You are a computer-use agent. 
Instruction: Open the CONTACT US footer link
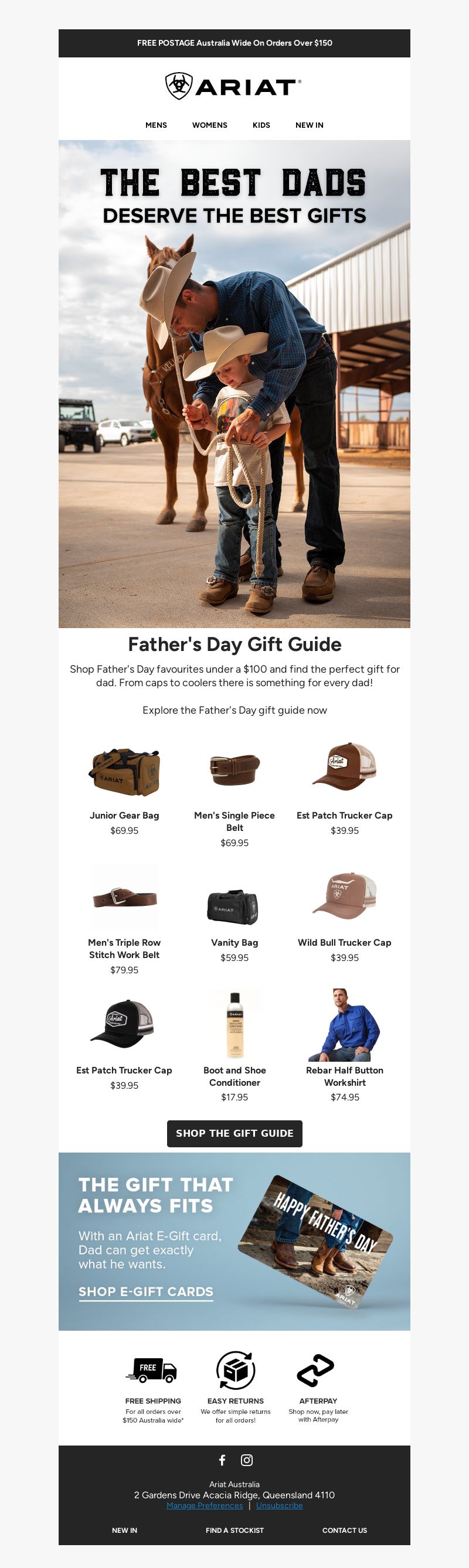coord(344,1530)
